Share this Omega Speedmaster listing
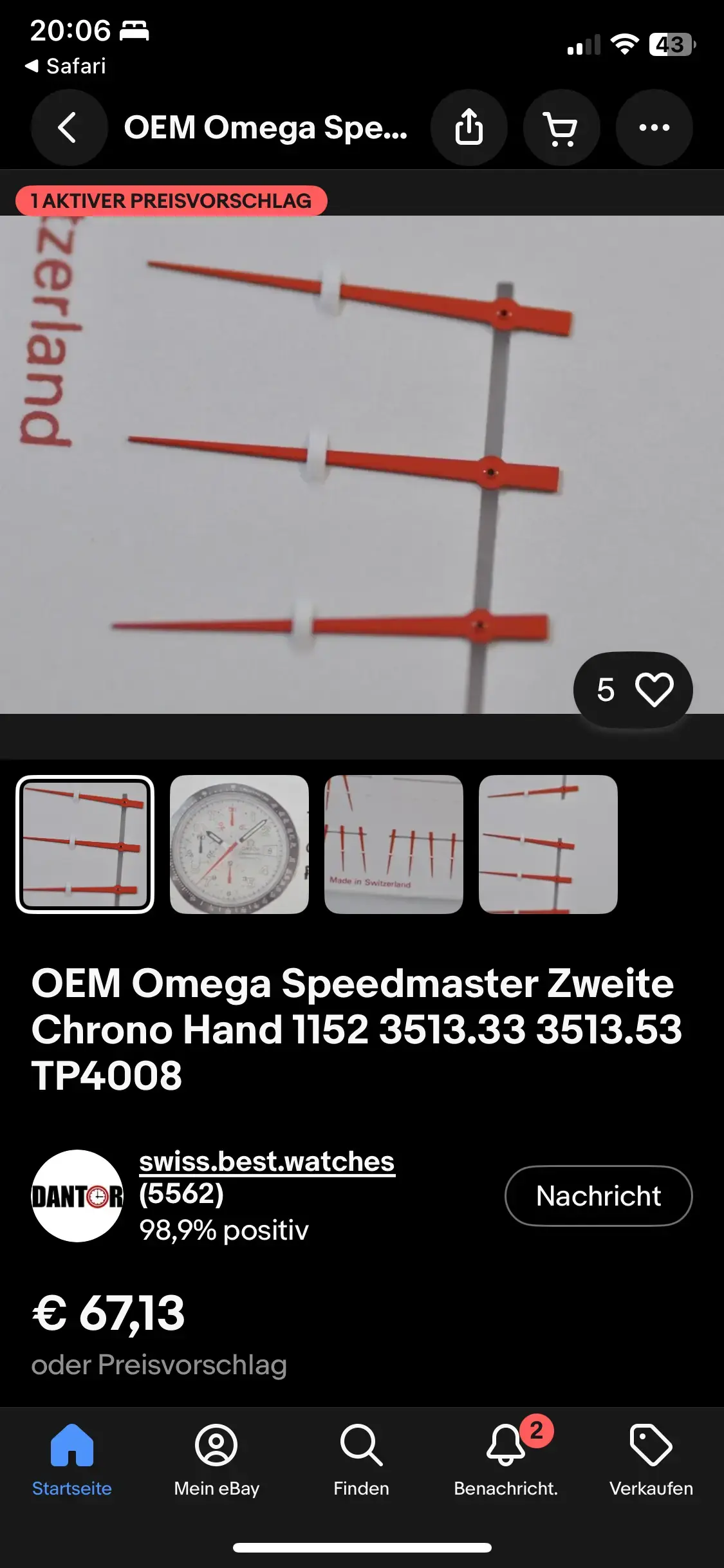 coord(469,127)
